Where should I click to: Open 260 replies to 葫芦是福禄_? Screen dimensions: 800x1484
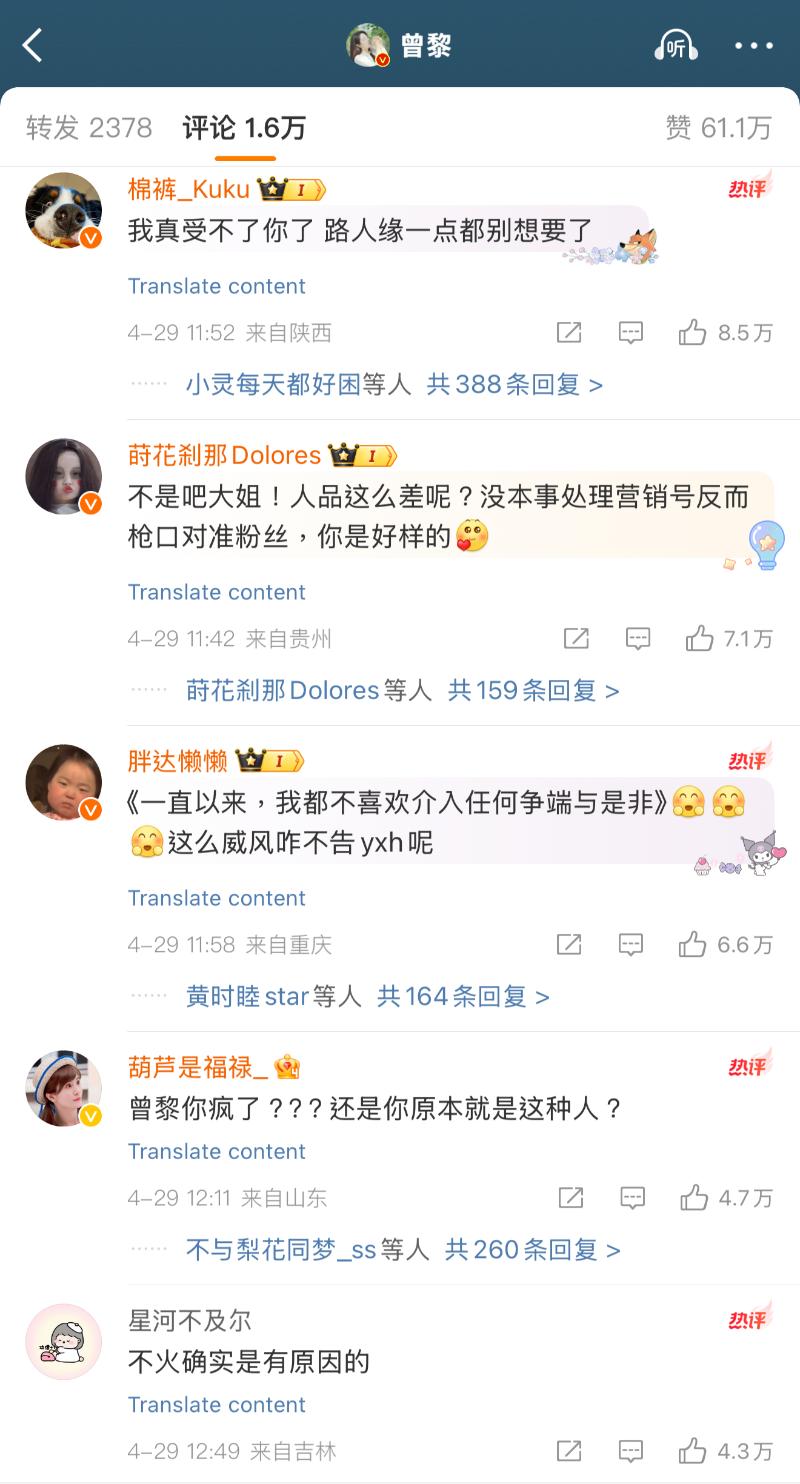click(532, 1250)
